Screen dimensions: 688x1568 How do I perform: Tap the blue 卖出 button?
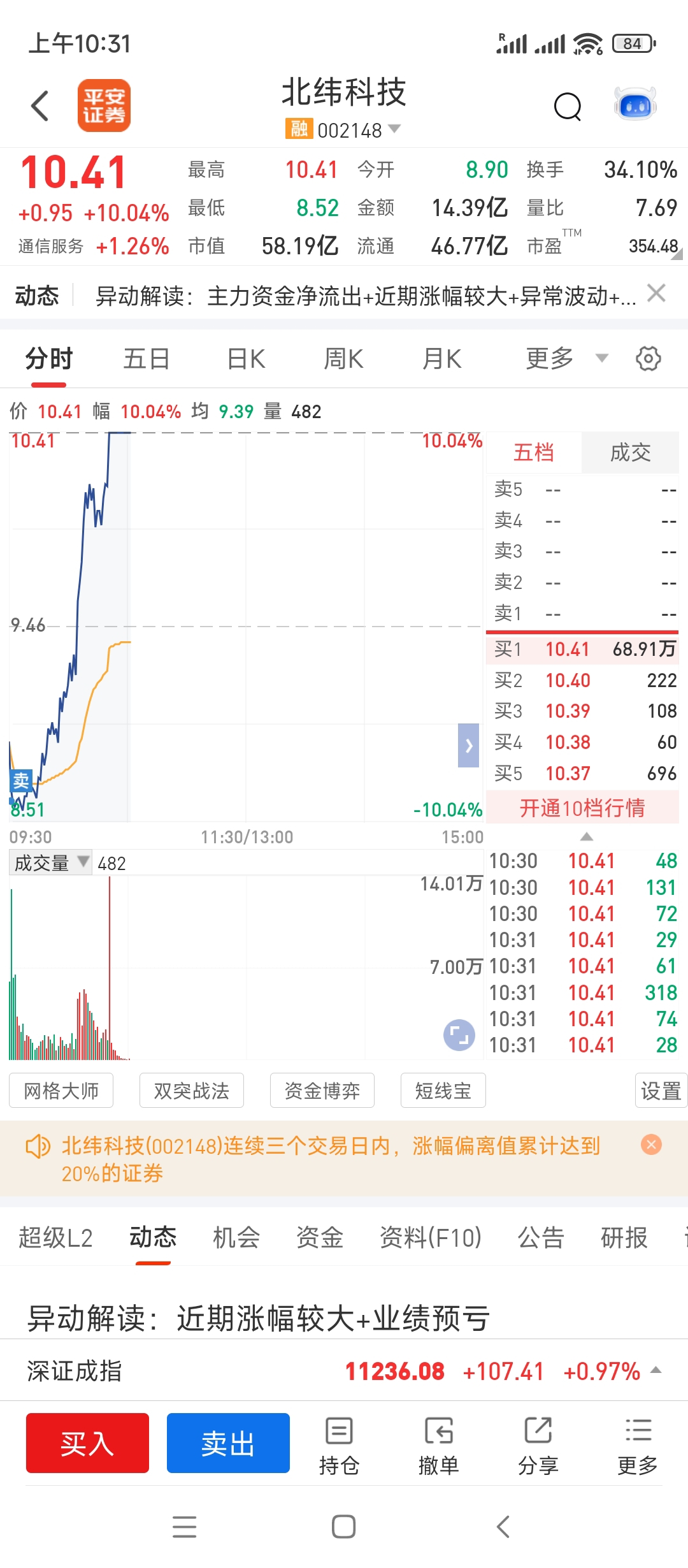(x=228, y=1443)
